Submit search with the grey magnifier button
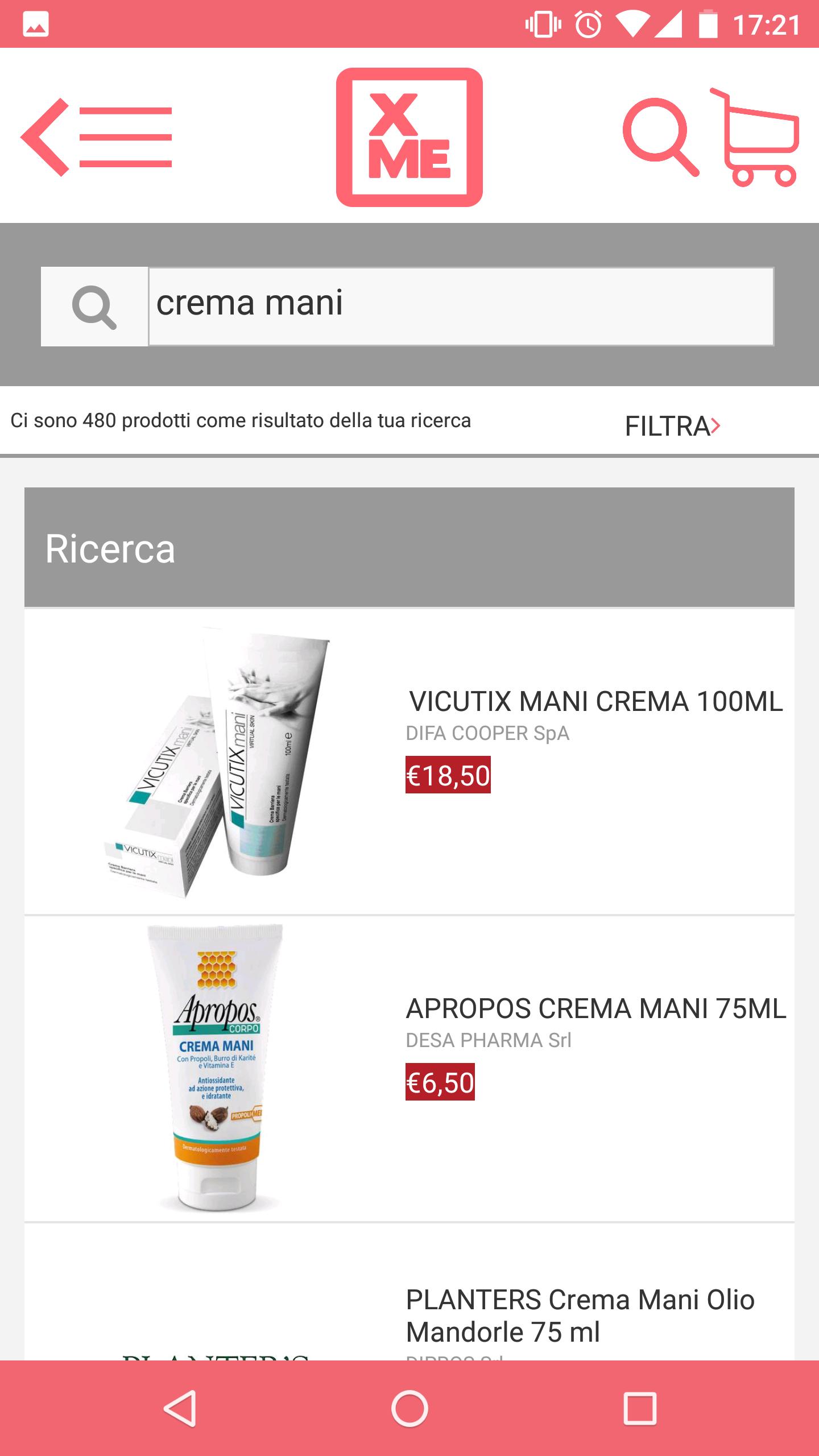 pyautogui.click(x=94, y=307)
